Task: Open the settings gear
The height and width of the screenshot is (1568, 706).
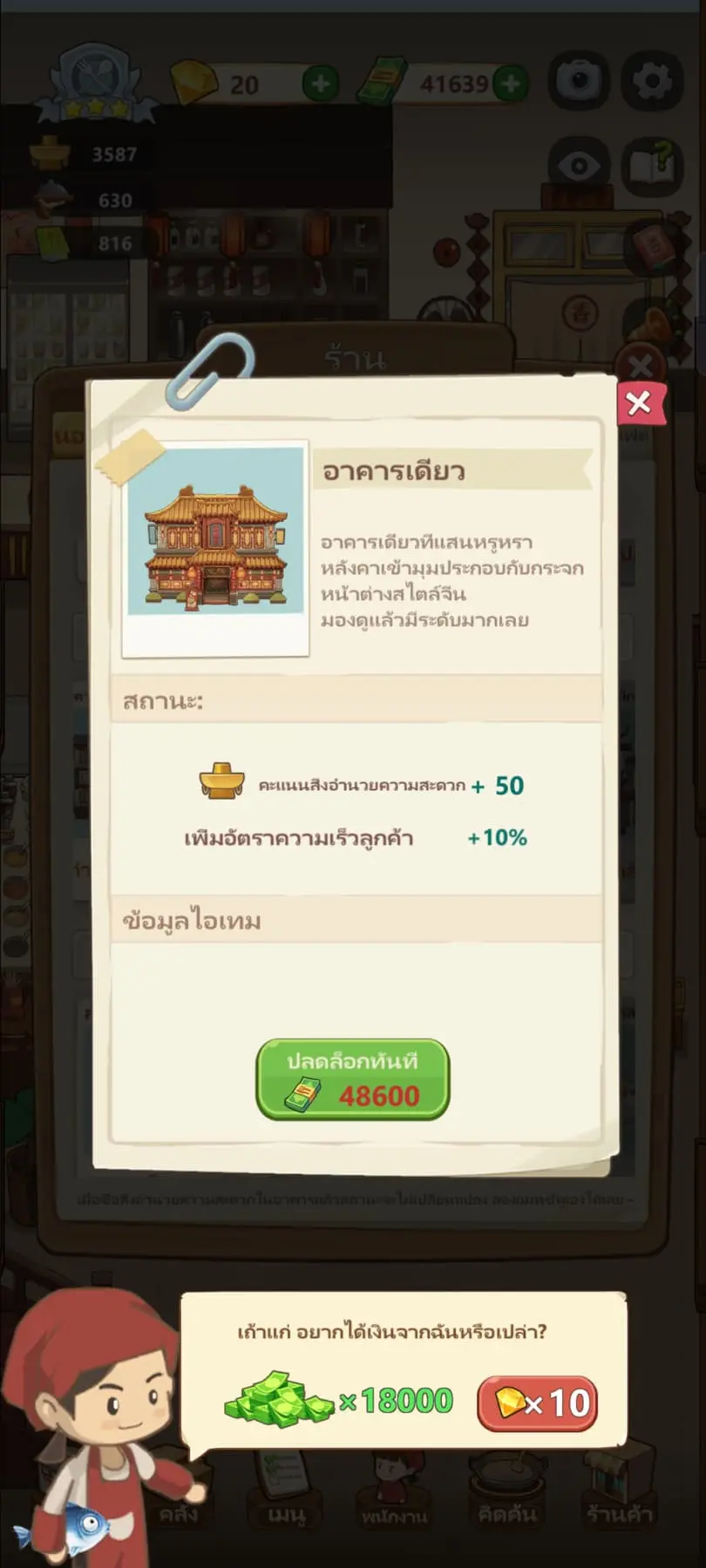Action: [651, 82]
